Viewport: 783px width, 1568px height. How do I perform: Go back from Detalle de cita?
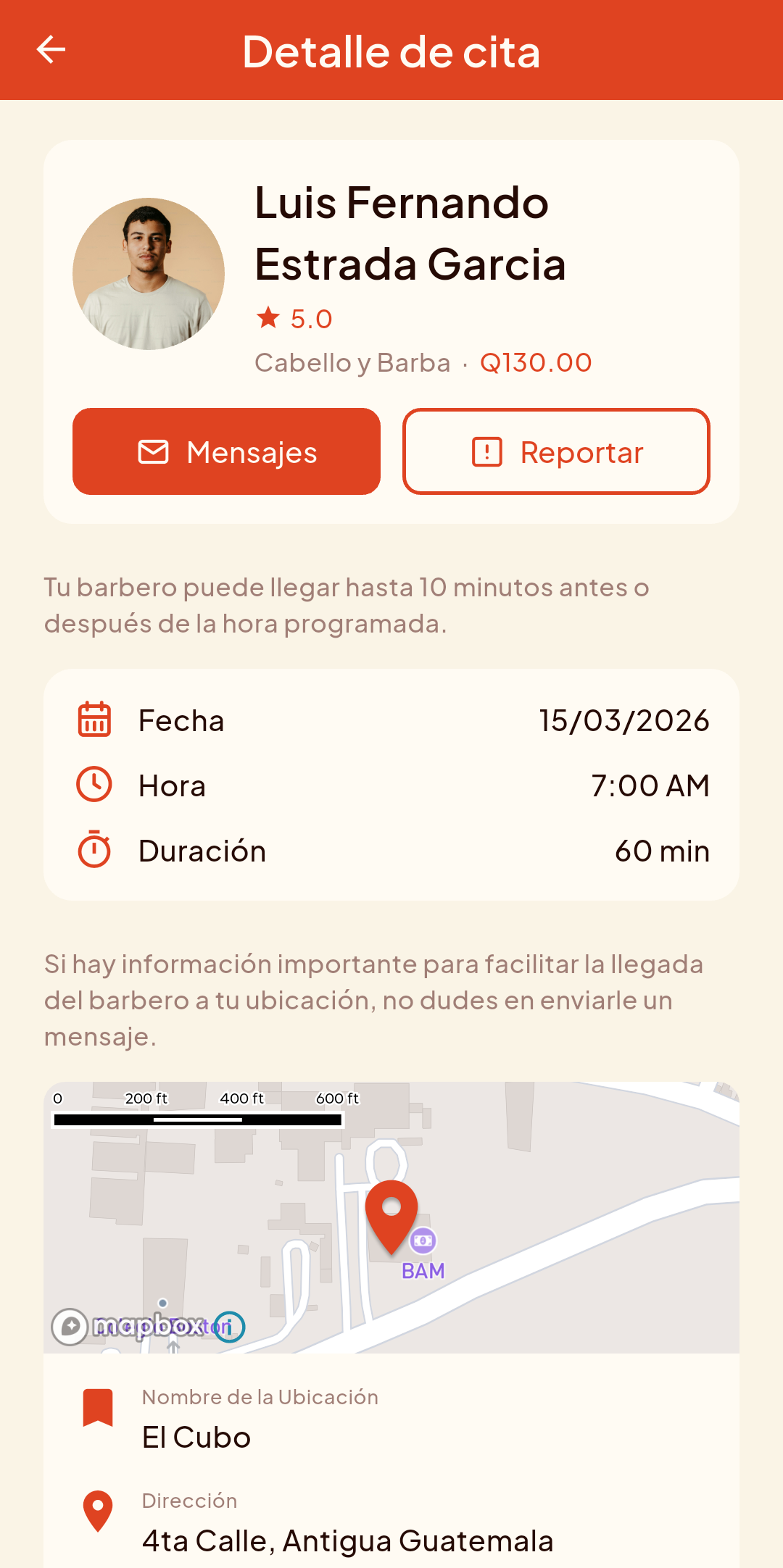coord(51,50)
